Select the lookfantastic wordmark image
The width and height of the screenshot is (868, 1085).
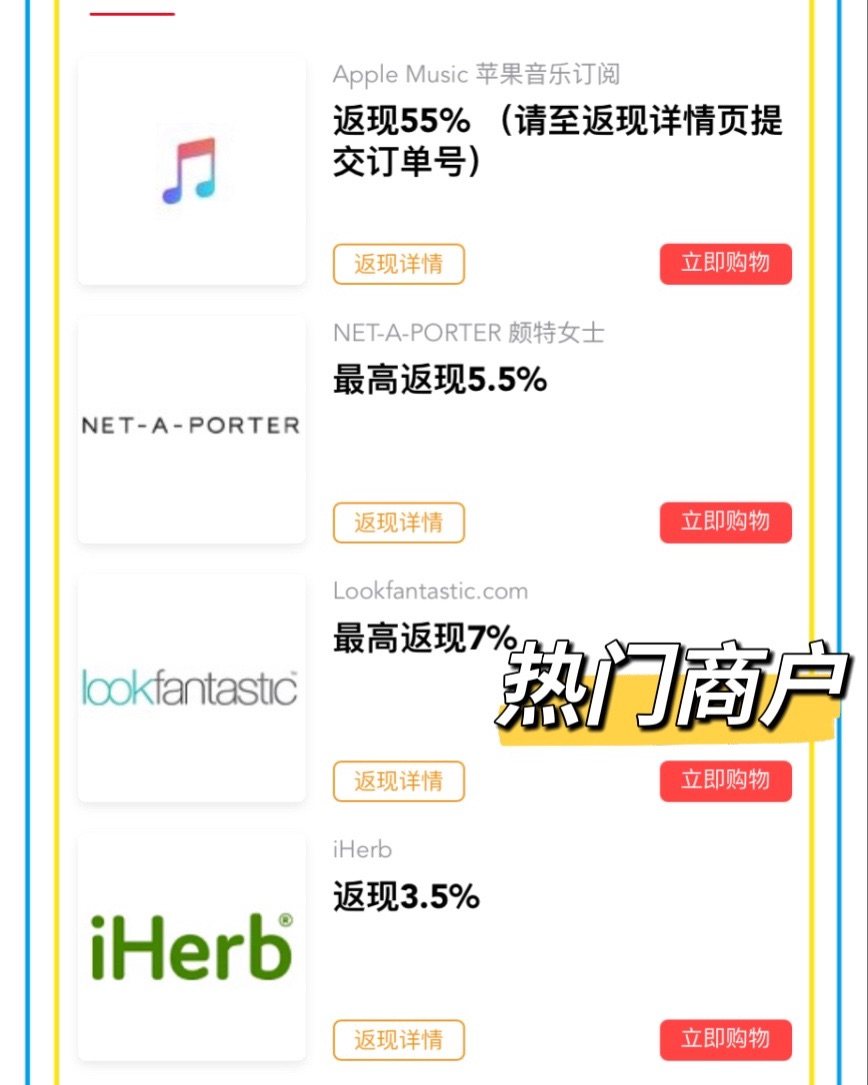pos(190,685)
